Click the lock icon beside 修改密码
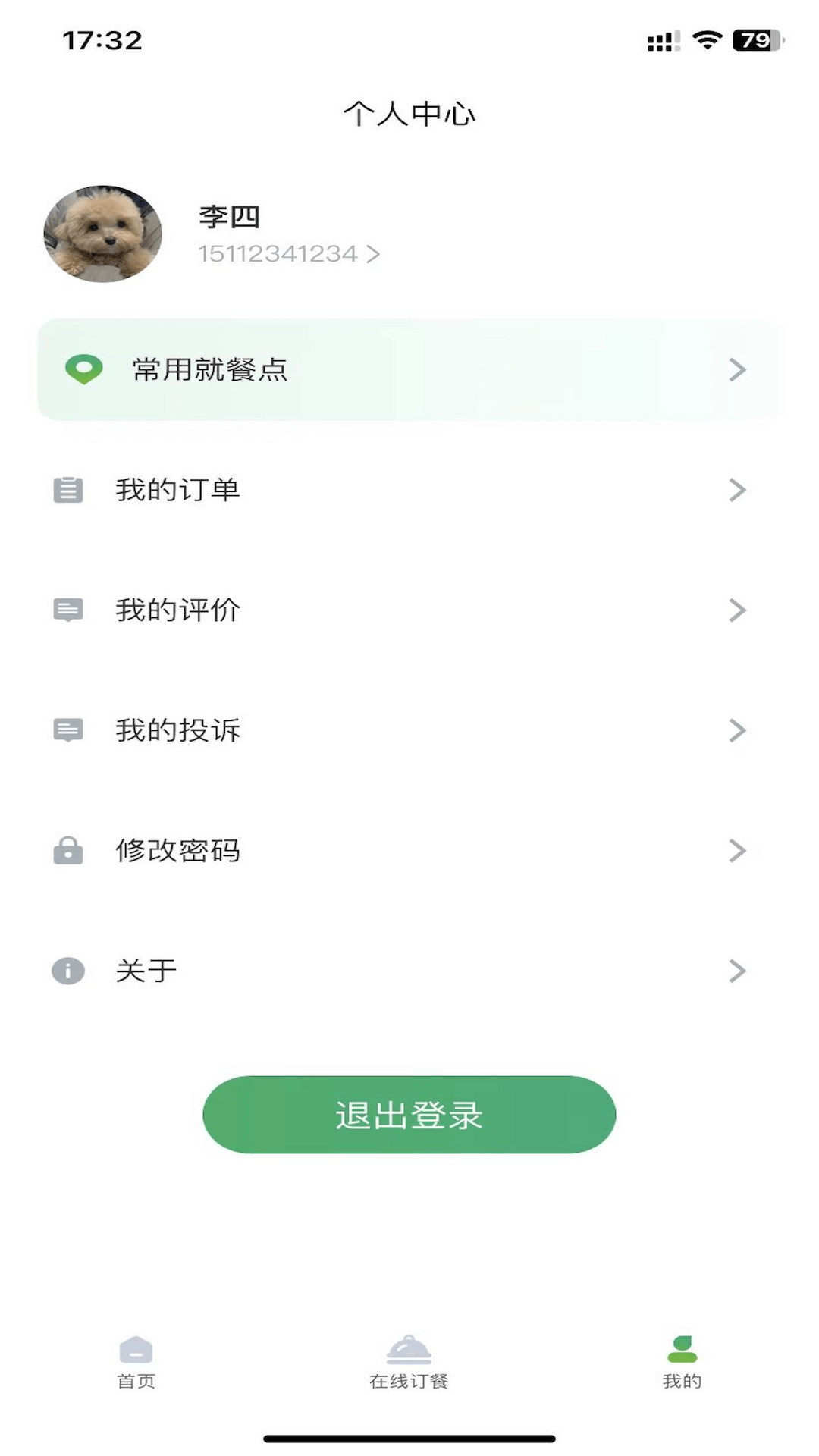819x1456 pixels. [x=68, y=850]
